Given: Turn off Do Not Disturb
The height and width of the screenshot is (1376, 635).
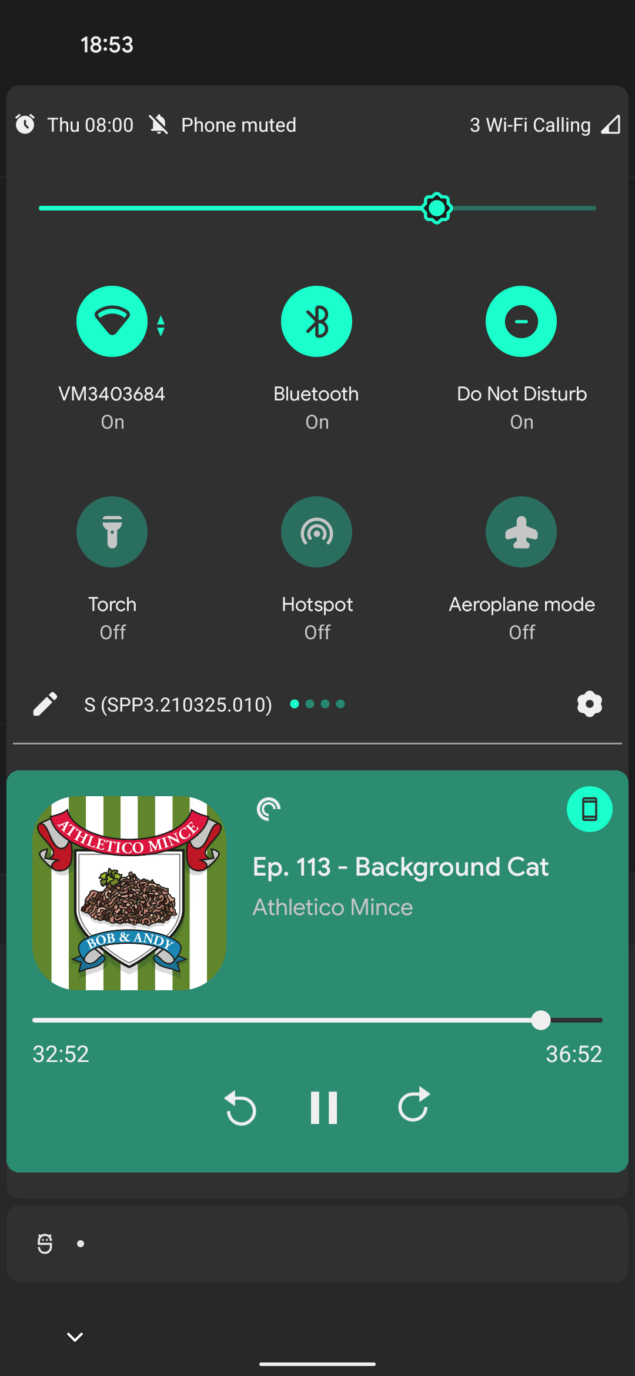Looking at the screenshot, I should pos(521,322).
